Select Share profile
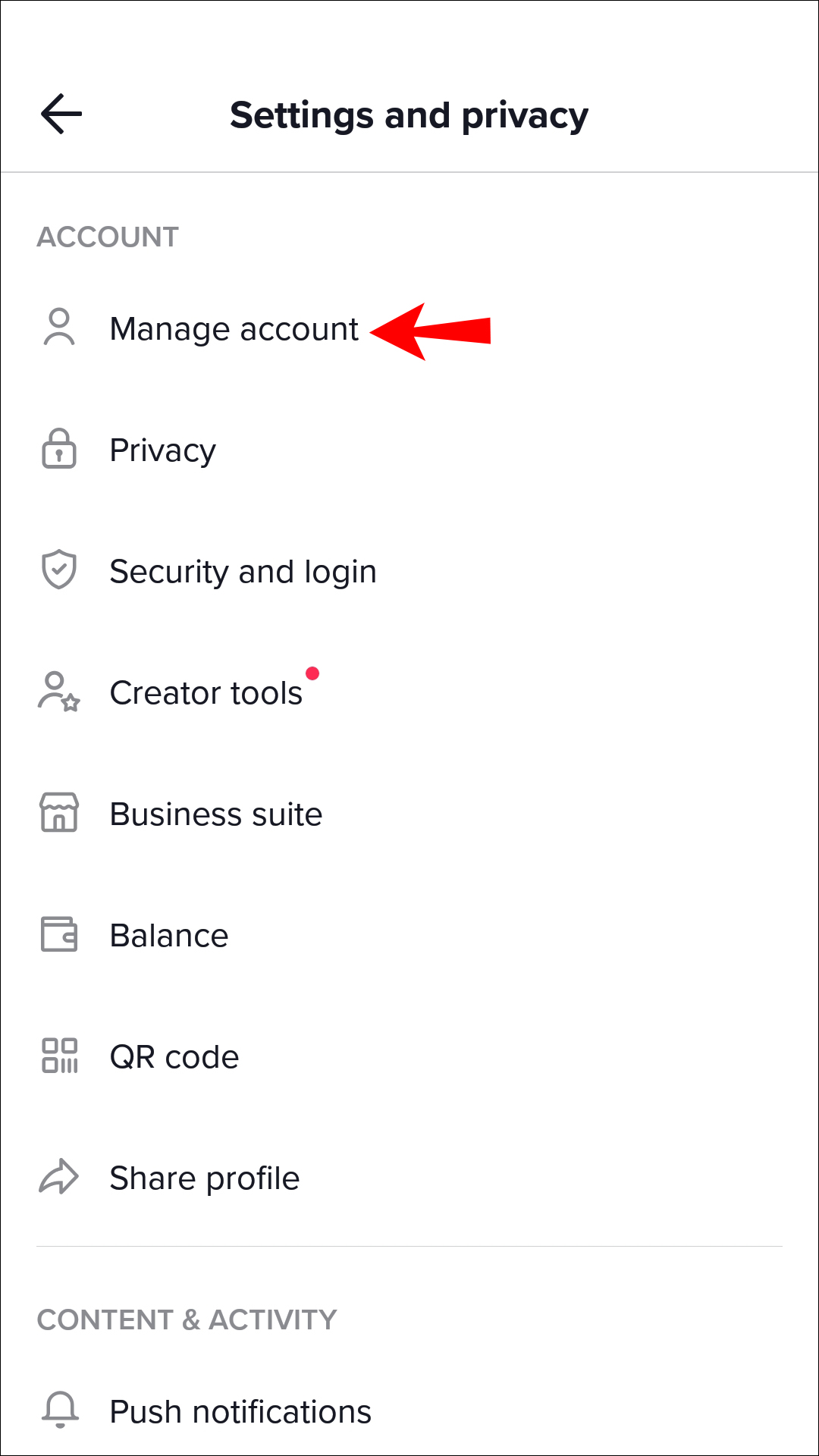The image size is (819, 1456). (204, 1178)
